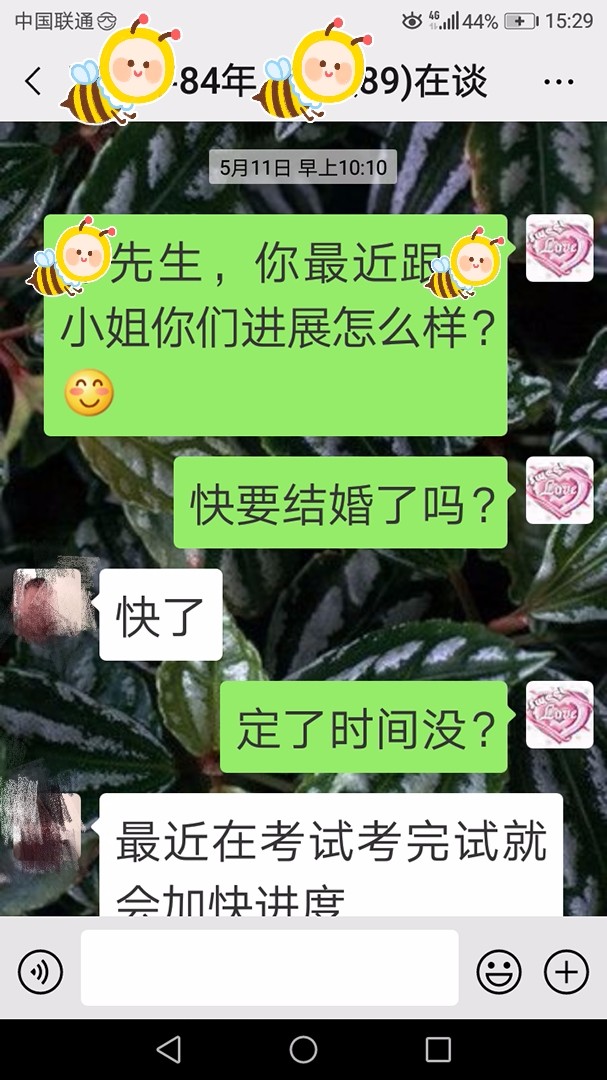Show recent apps from the navigation bar
Image resolution: width=607 pixels, height=1080 pixels.
[x=438, y=1049]
